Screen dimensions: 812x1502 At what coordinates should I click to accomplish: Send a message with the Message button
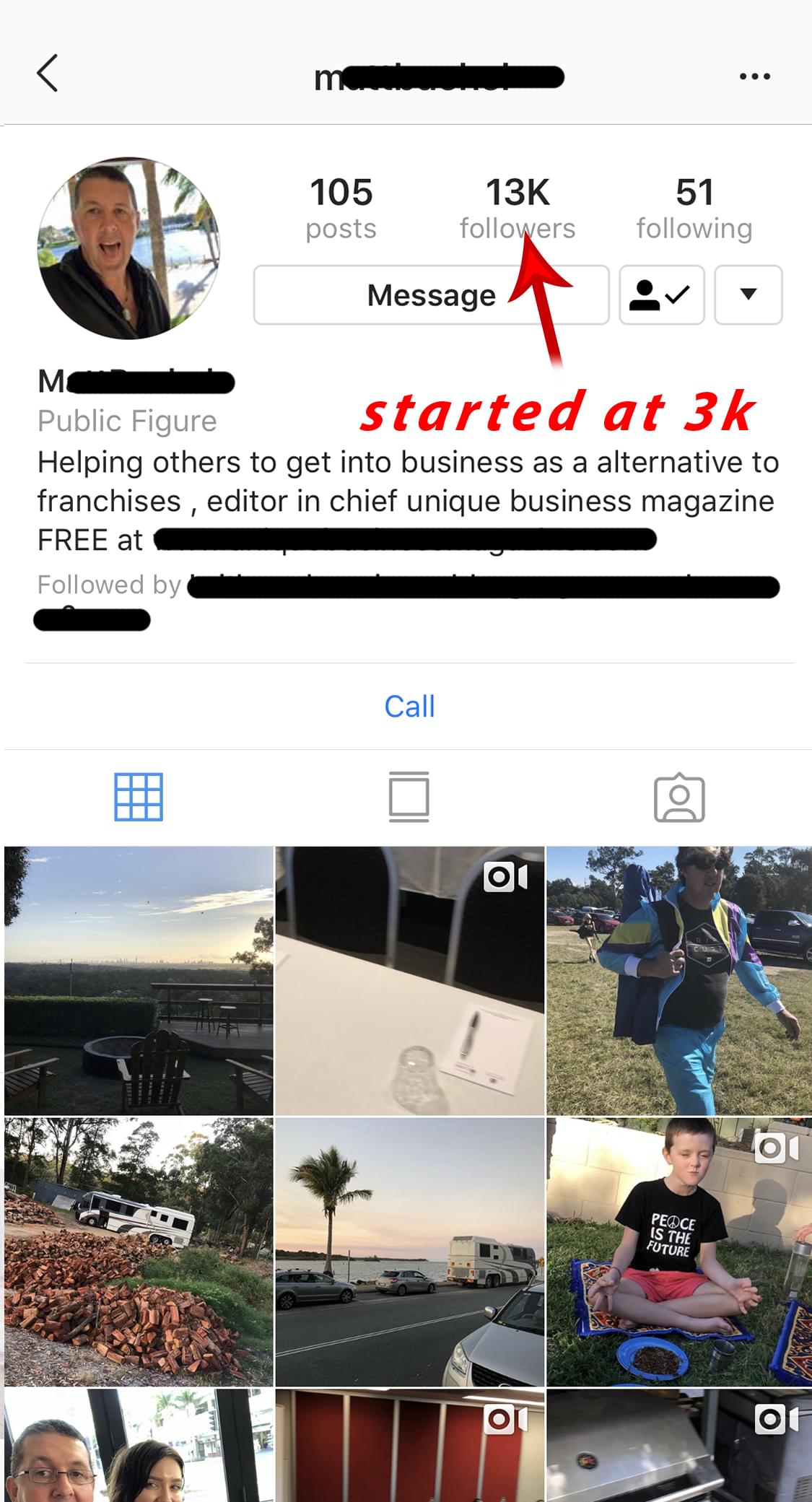point(431,295)
